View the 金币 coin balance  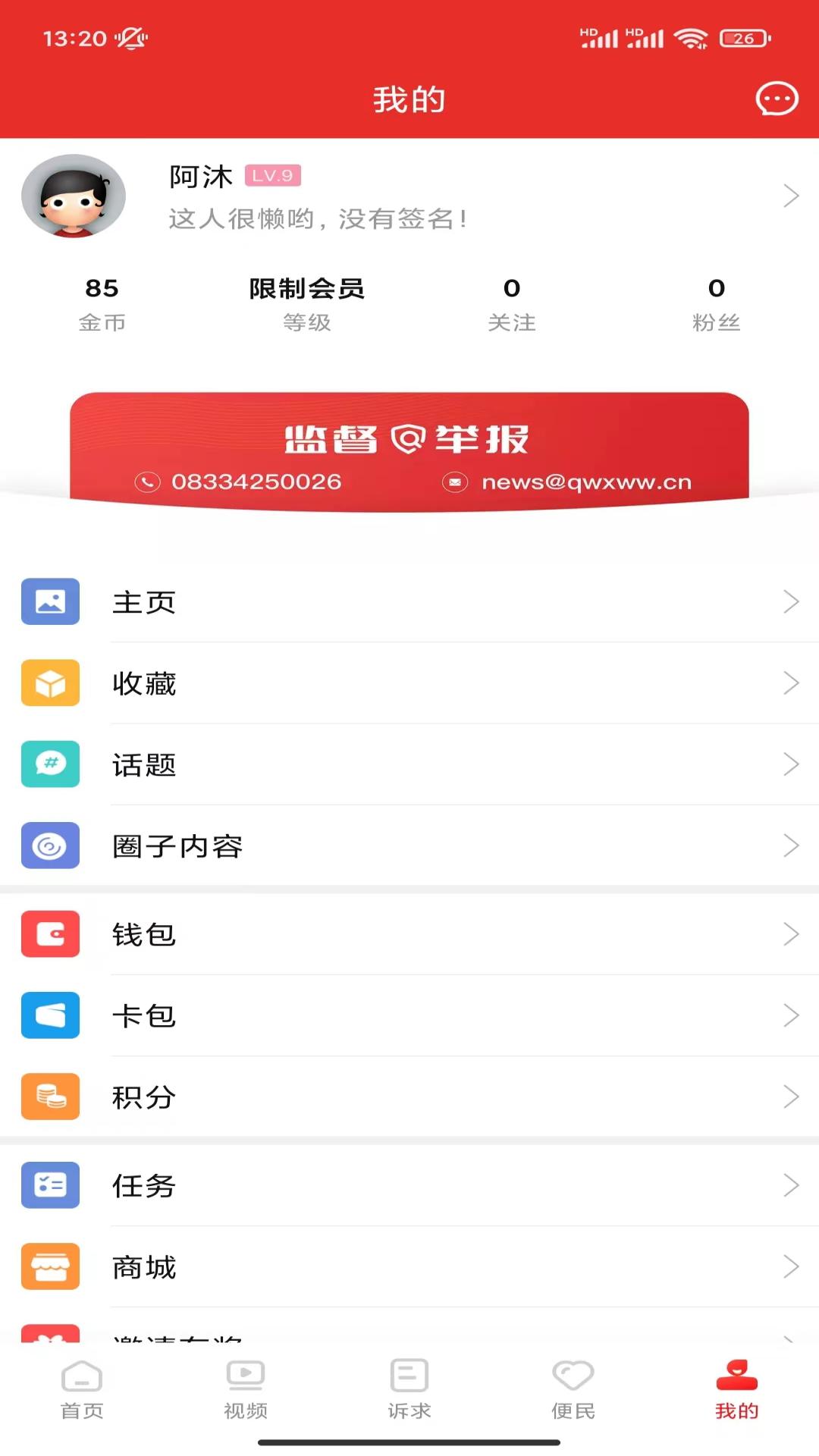coord(102,304)
